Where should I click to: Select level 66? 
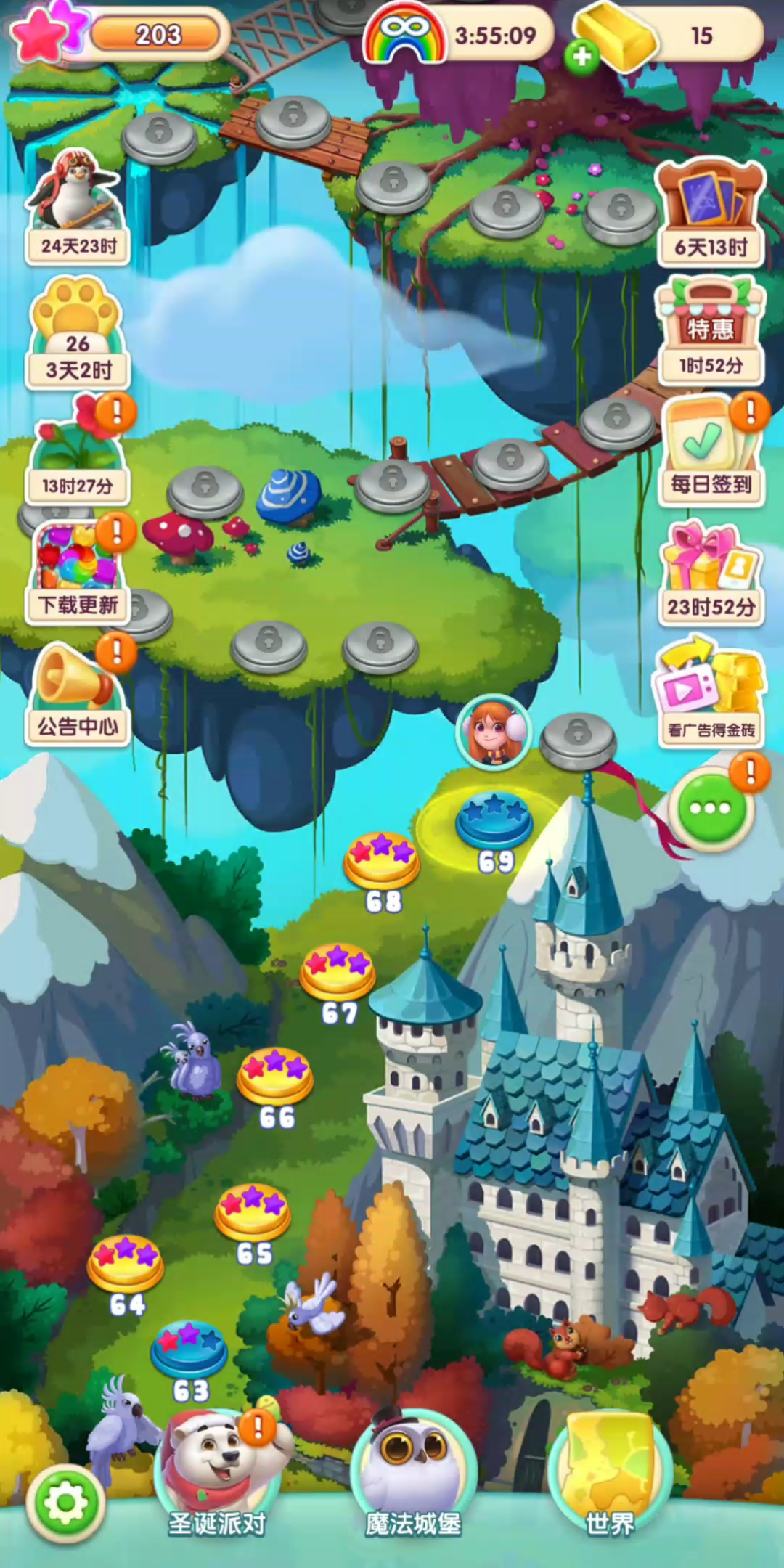[275, 1075]
